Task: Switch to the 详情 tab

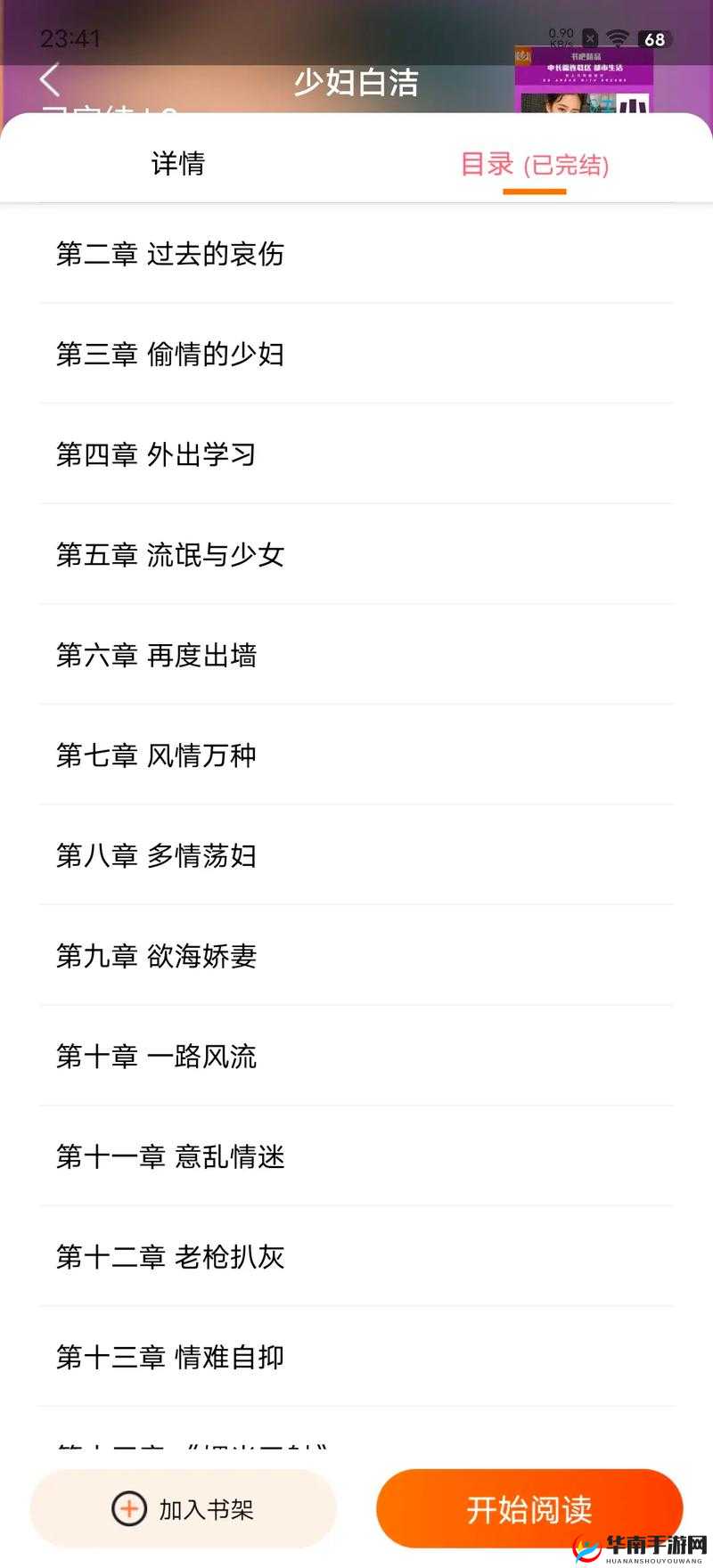Action: pos(178,165)
